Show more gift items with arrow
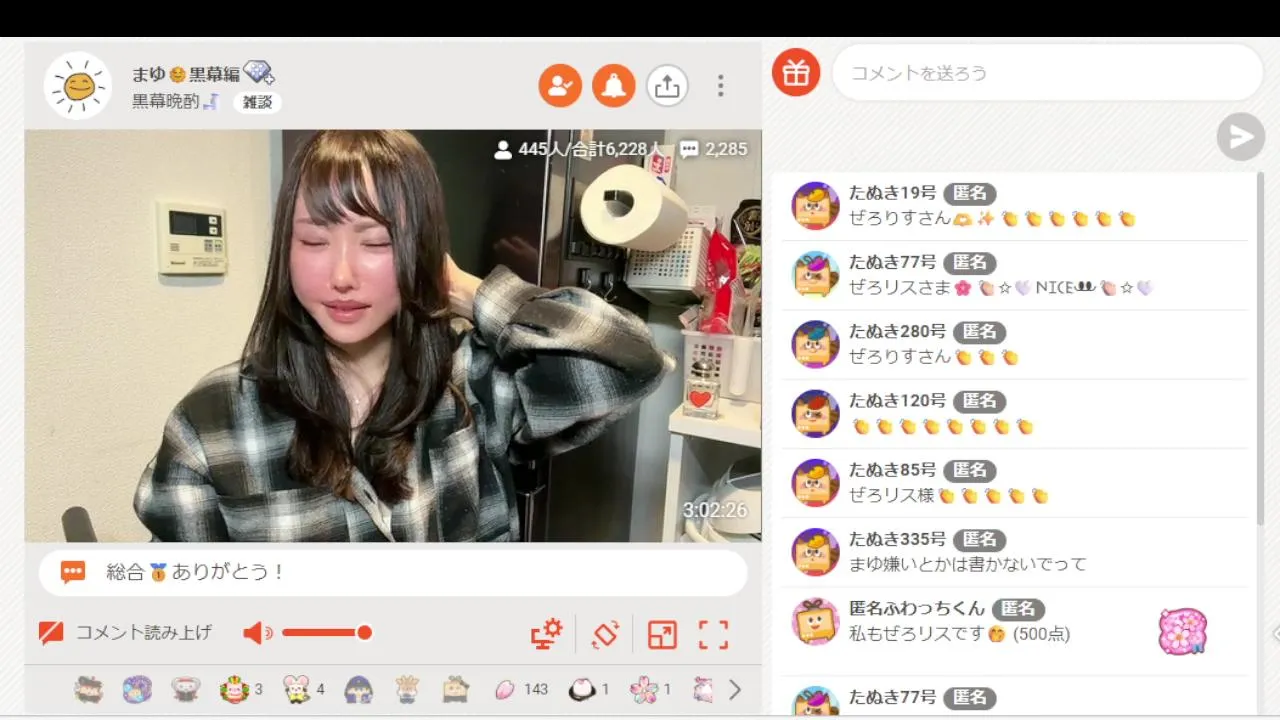 735,690
